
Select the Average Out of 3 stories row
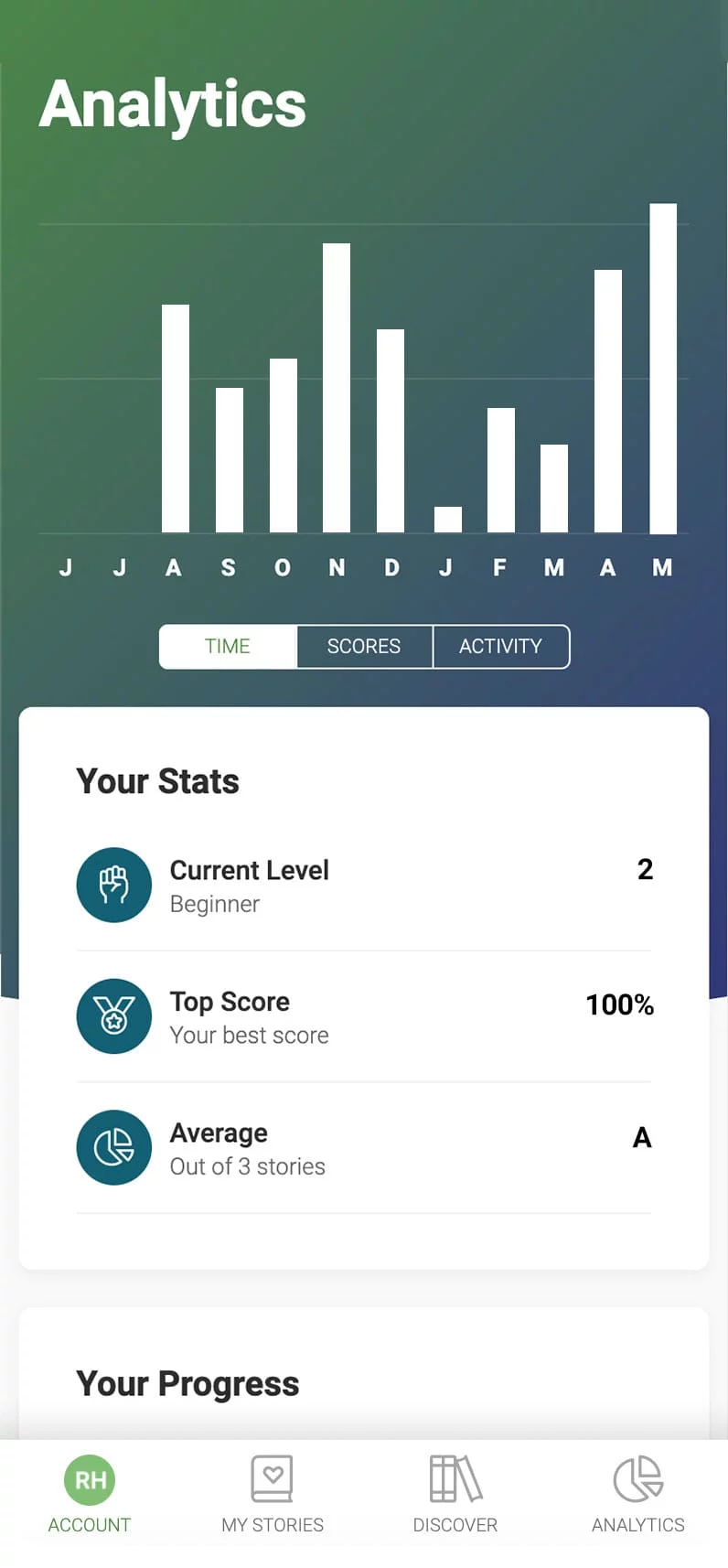tap(364, 1148)
